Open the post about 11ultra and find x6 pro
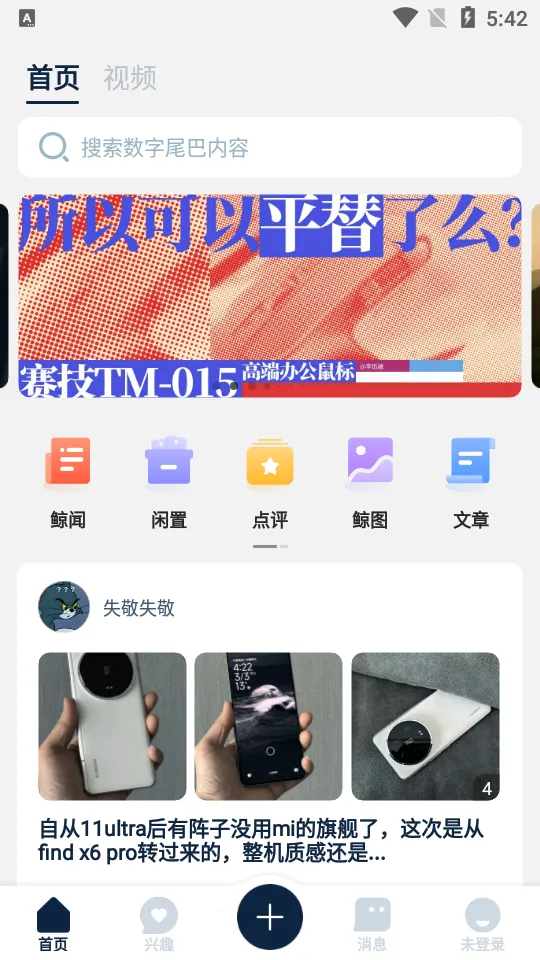This screenshot has width=540, height=960. coord(261,841)
